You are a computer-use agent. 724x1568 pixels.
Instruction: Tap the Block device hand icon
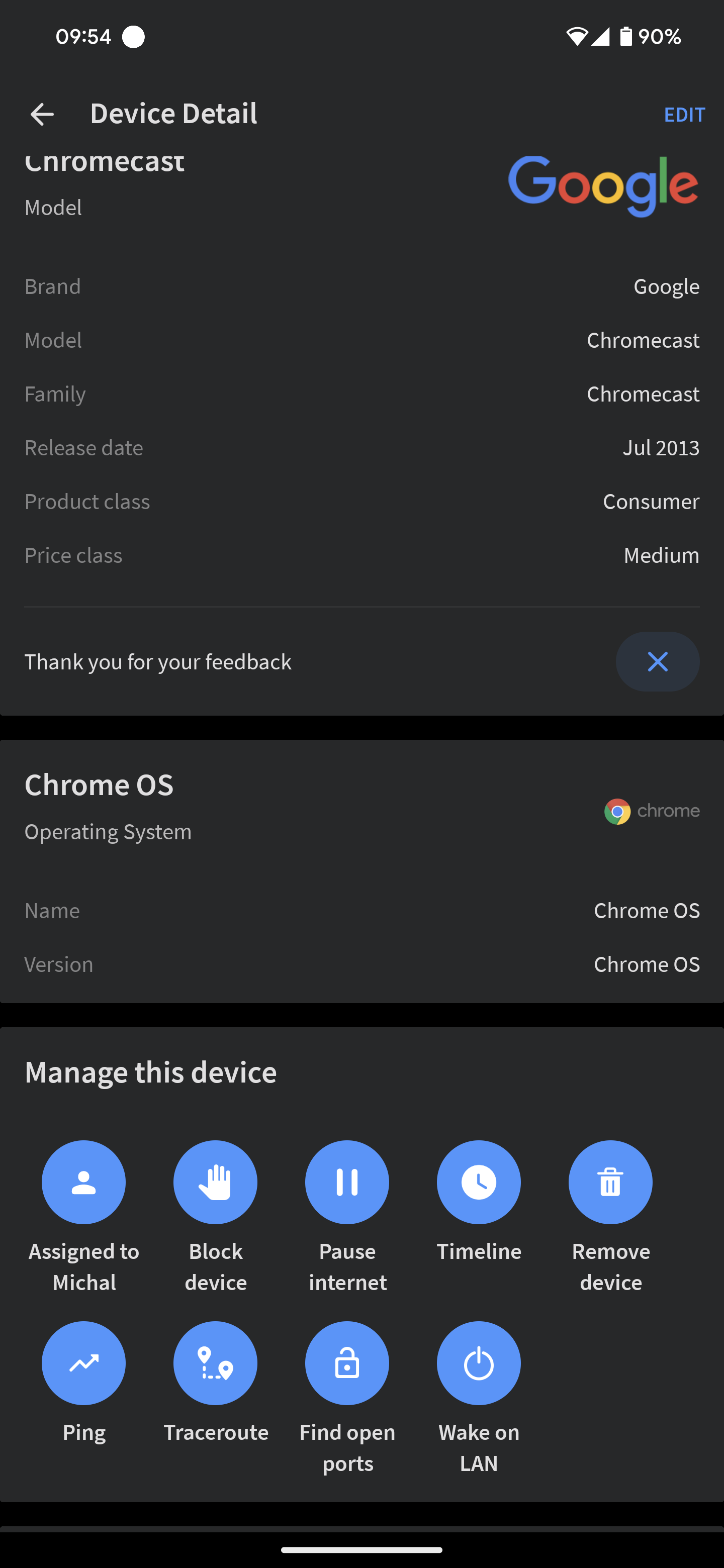pyautogui.click(x=216, y=1182)
